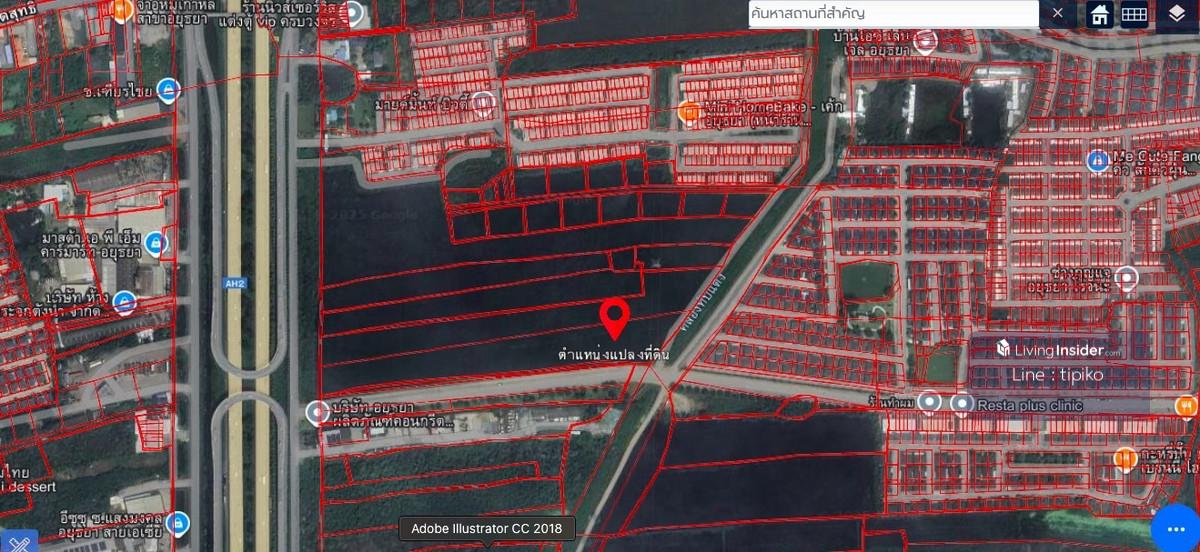The height and width of the screenshot is (552, 1200).
Task: Open the blue three-dots chat button
Action: (1174, 529)
